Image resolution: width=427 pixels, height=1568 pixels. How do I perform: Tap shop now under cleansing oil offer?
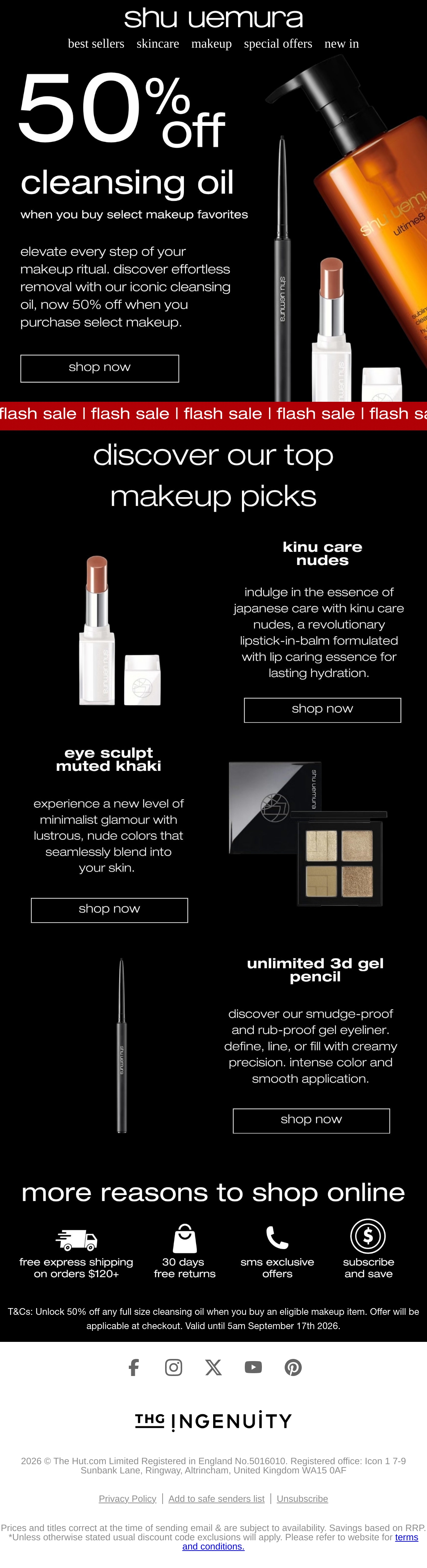pyautogui.click(x=100, y=368)
